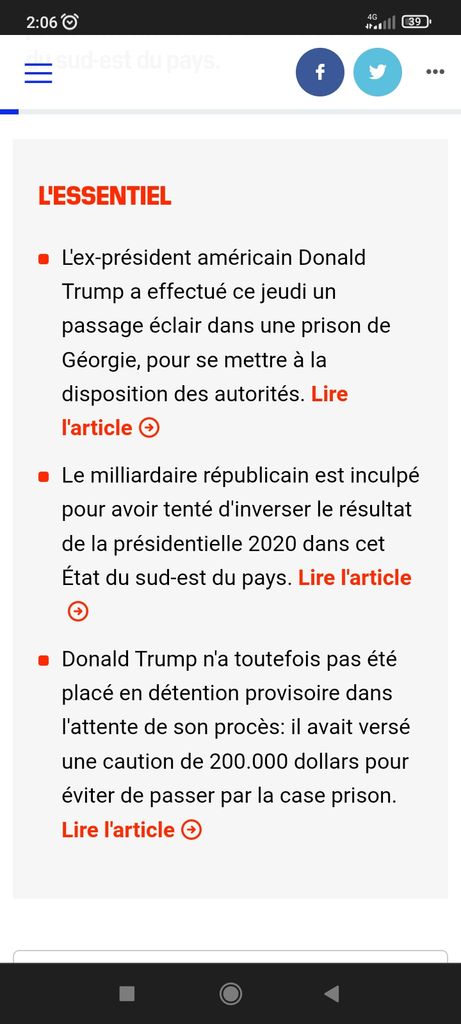Screen dimensions: 461x1024
Task: Open the recent apps view
Action: (127, 994)
